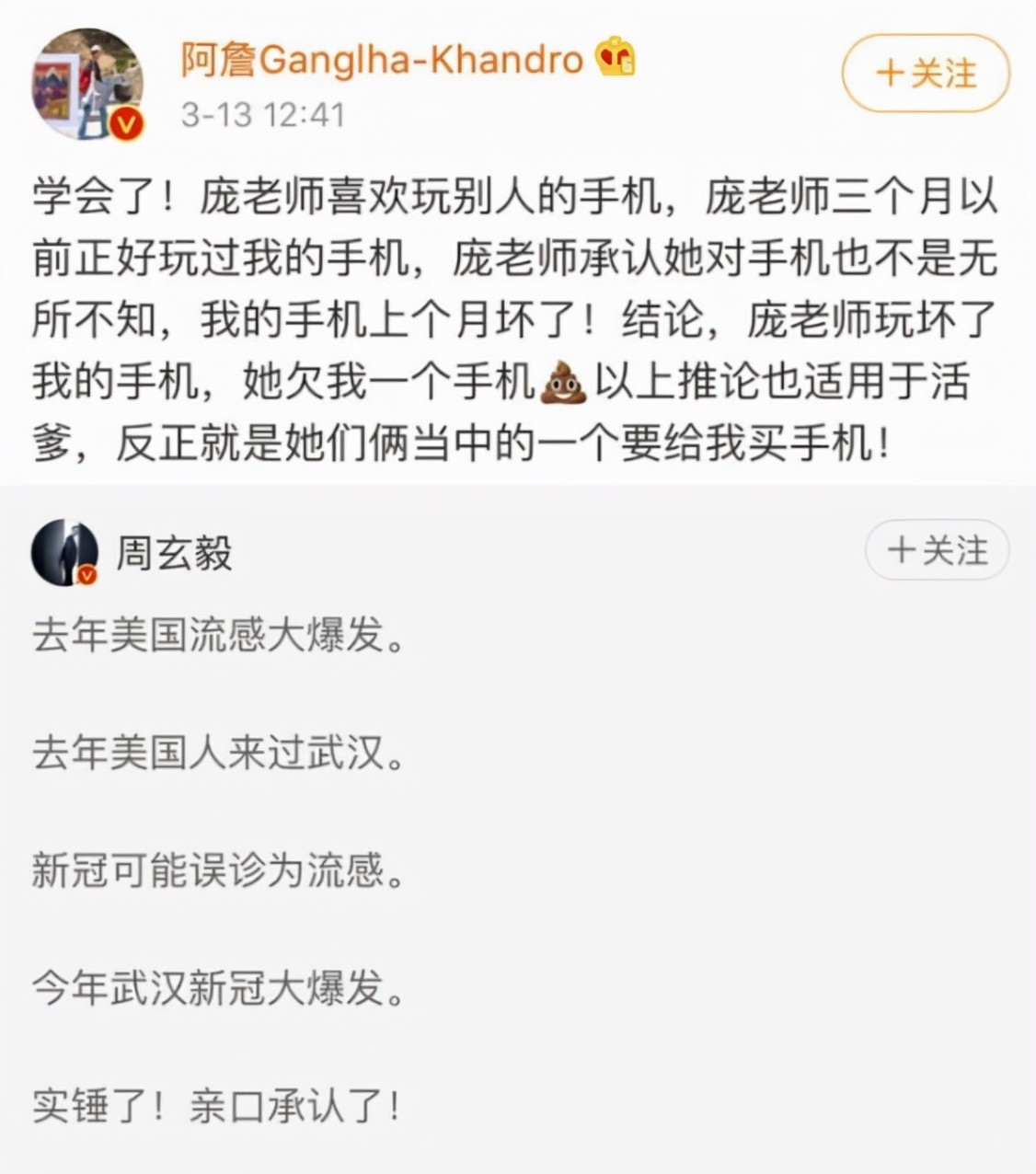View 周玄毅's avatar profile

point(64,553)
